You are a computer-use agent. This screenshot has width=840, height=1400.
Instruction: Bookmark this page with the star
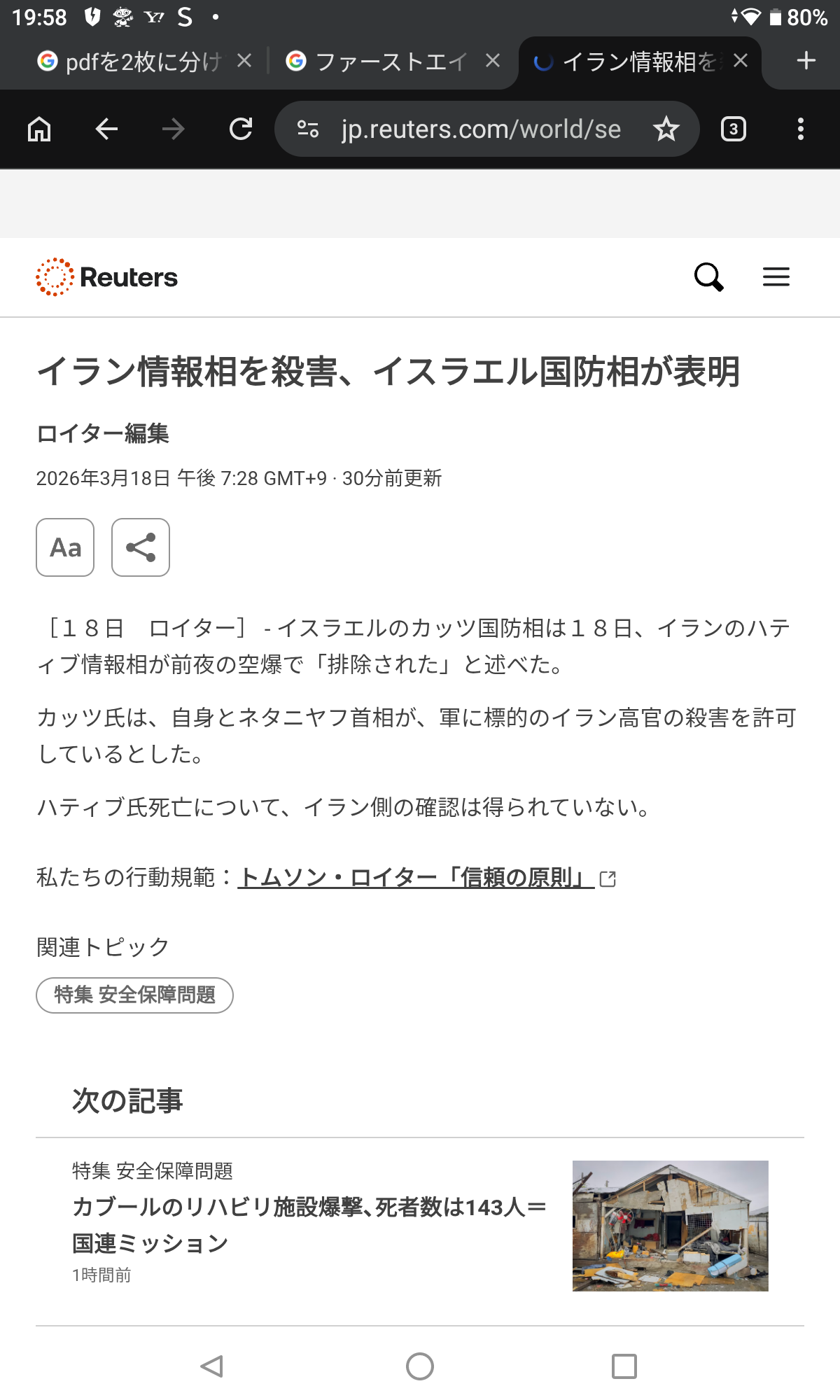[666, 129]
